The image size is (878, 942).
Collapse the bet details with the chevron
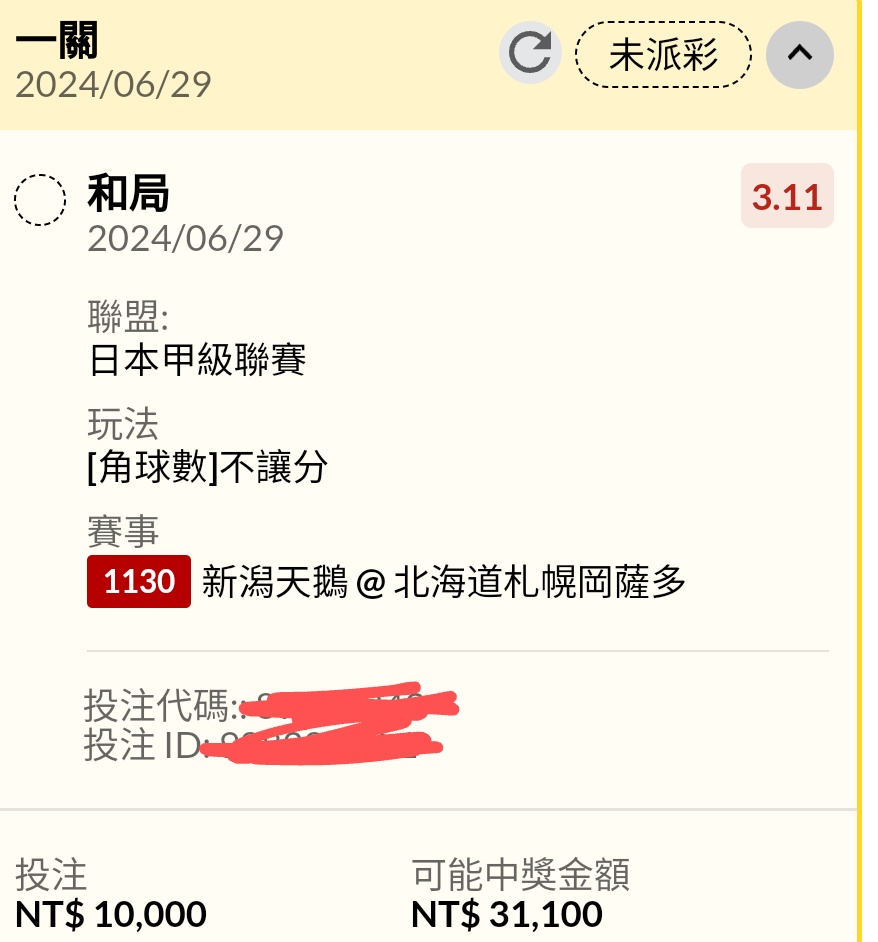pos(799,54)
